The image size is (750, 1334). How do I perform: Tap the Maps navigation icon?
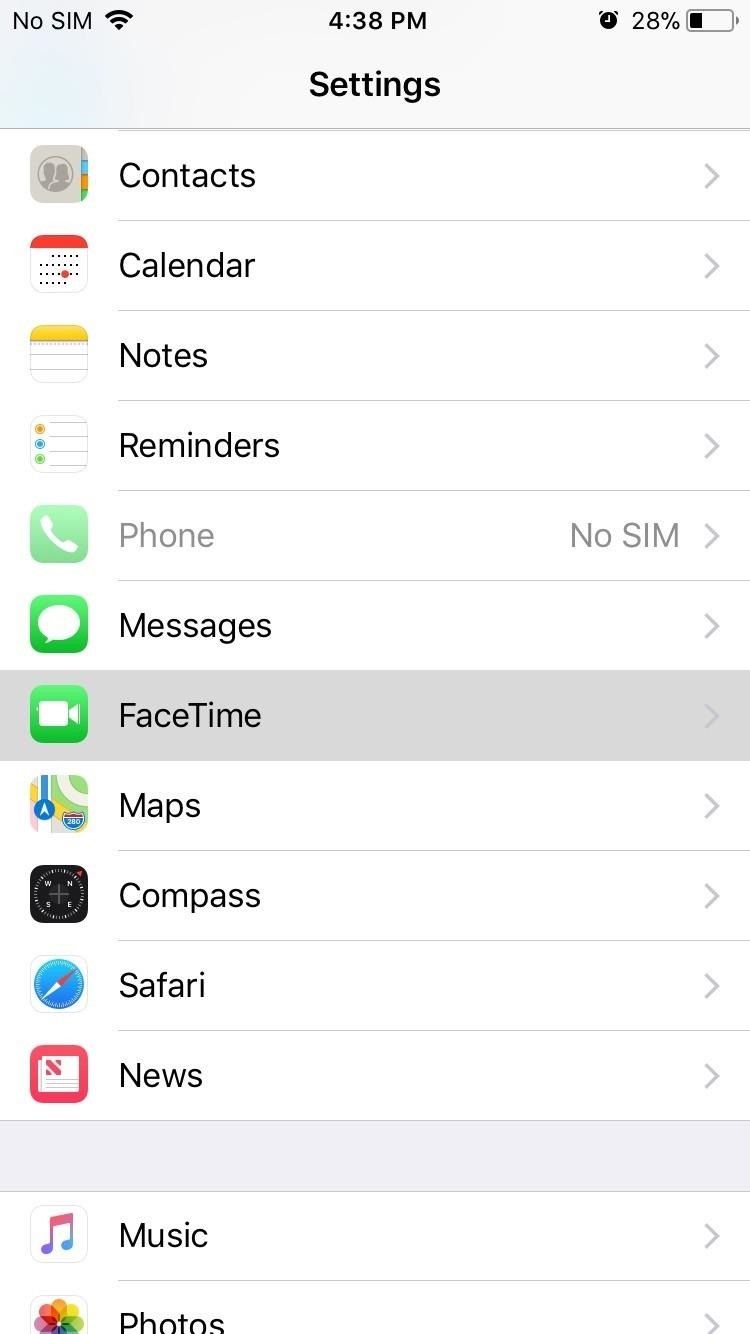click(58, 804)
